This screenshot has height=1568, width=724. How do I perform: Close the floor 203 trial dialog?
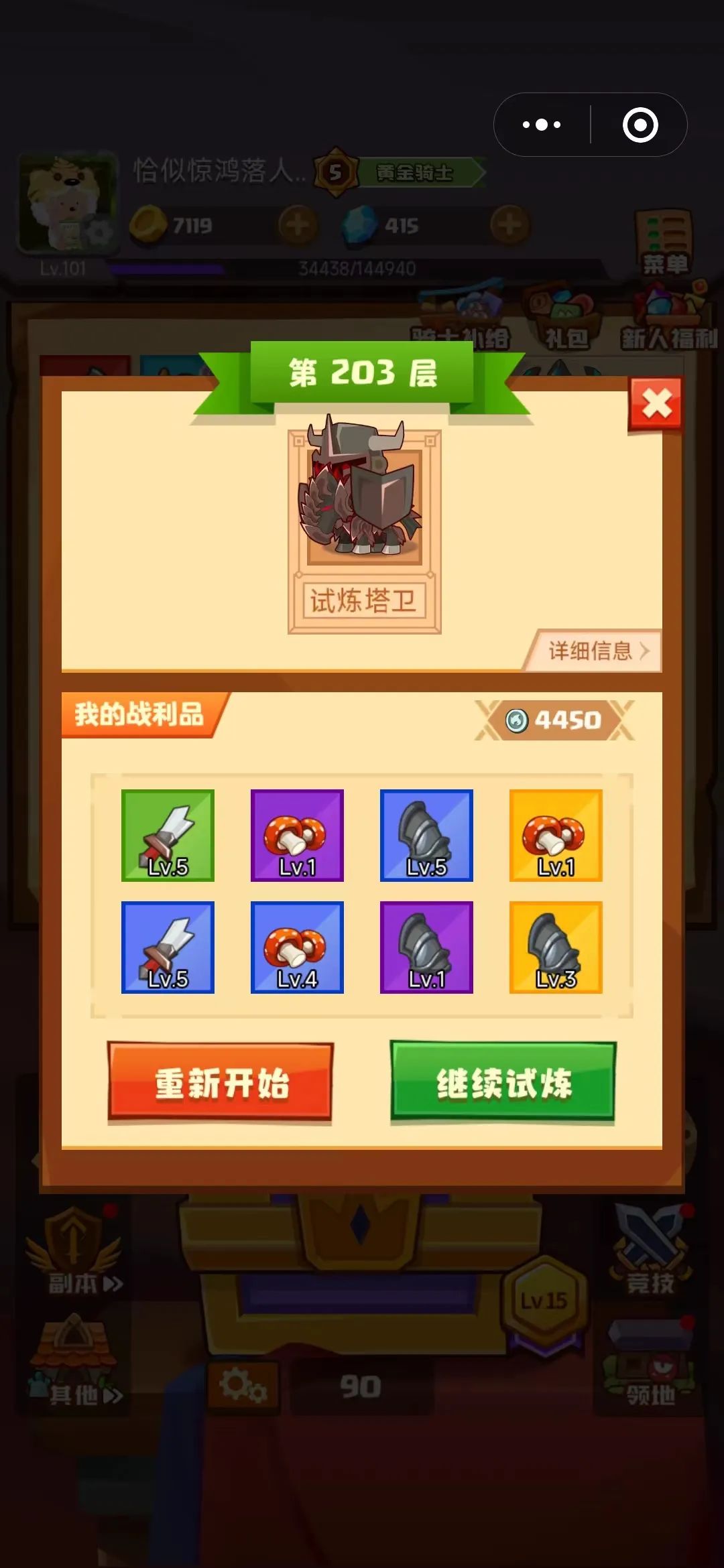tap(656, 404)
